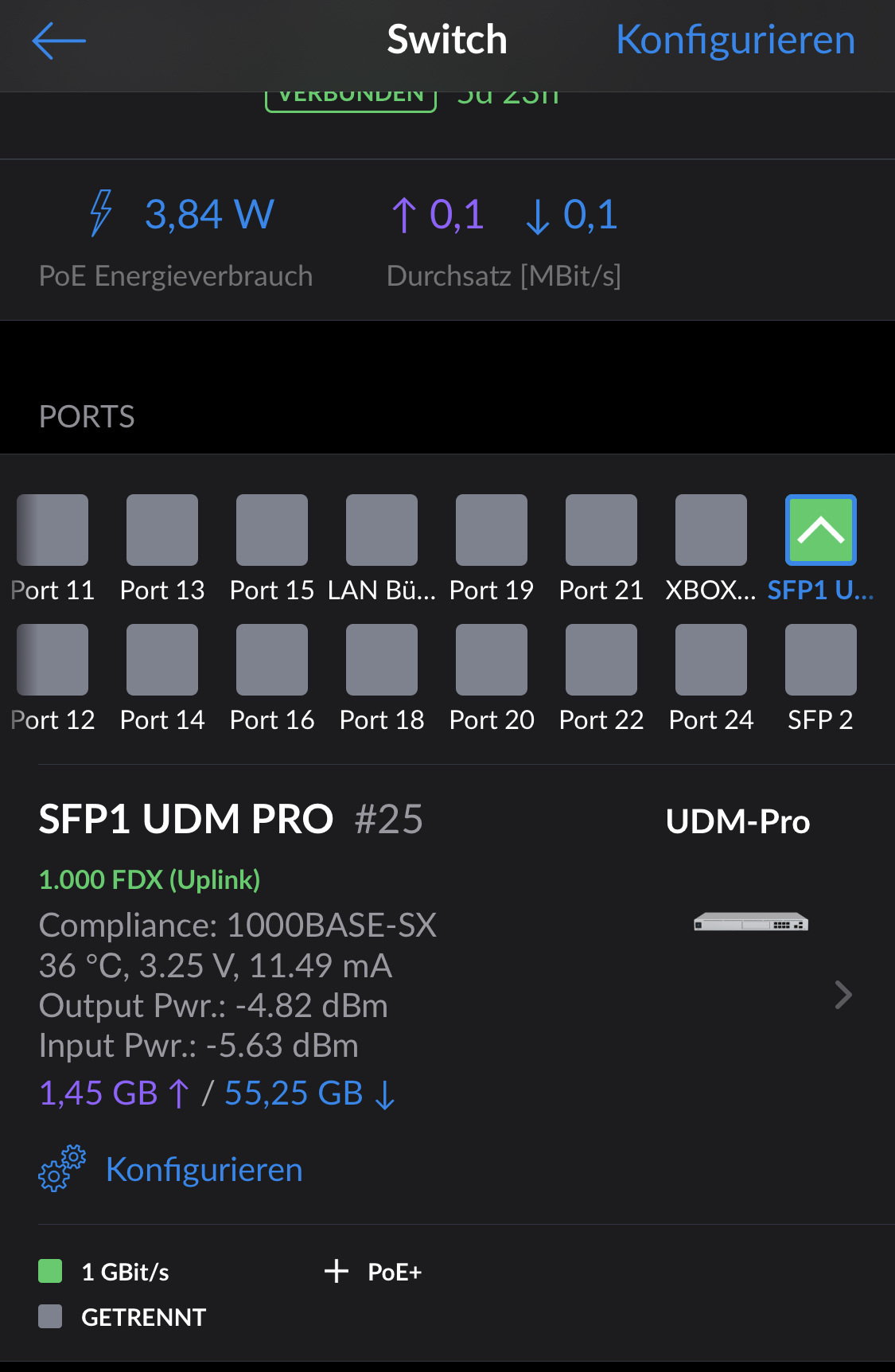Screen dimensions: 895x1372
Task: Choose Port 14 in the grid
Action: coord(162,660)
